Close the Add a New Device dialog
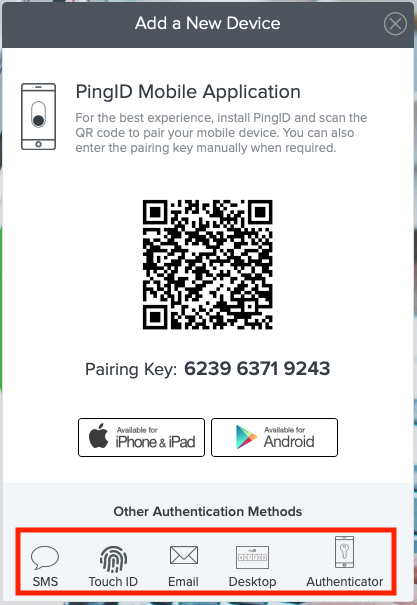Image resolution: width=417 pixels, height=605 pixels. coord(395,24)
